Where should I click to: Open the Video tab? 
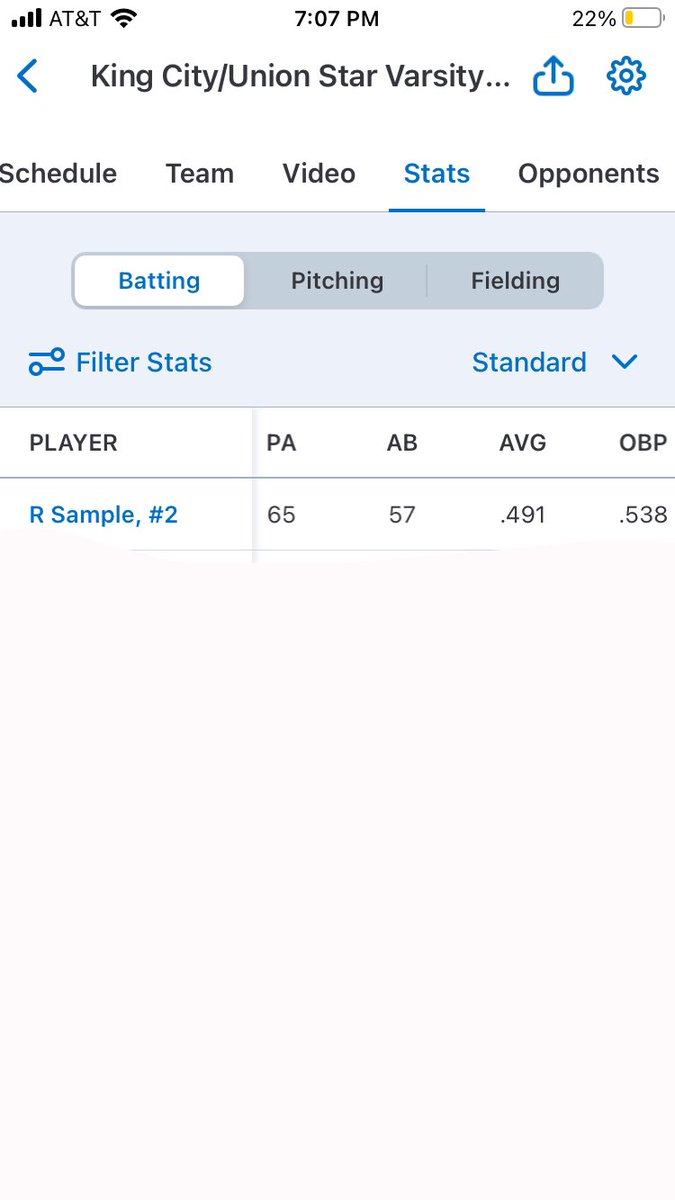pyautogui.click(x=319, y=174)
